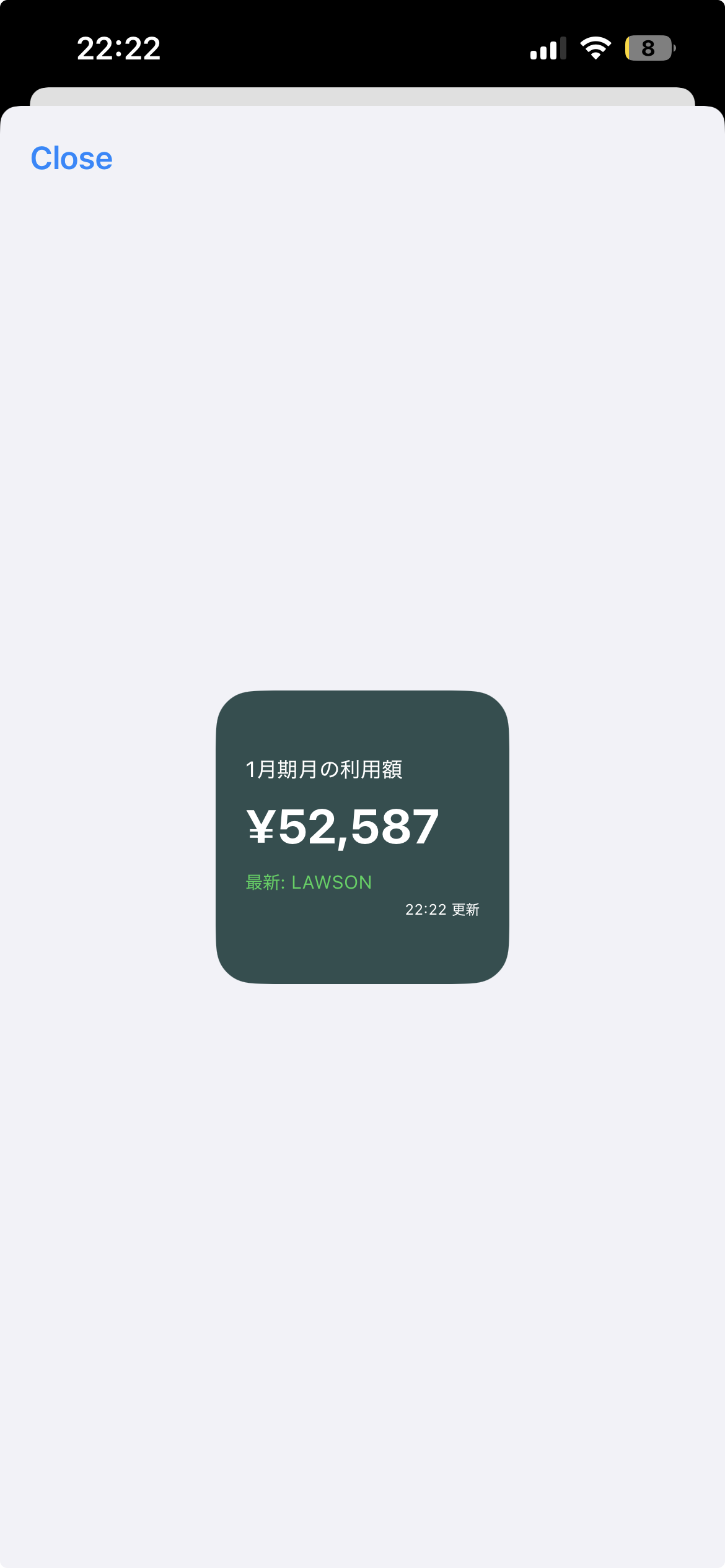Open the ¥52,587 monthly usage widget

362,836
